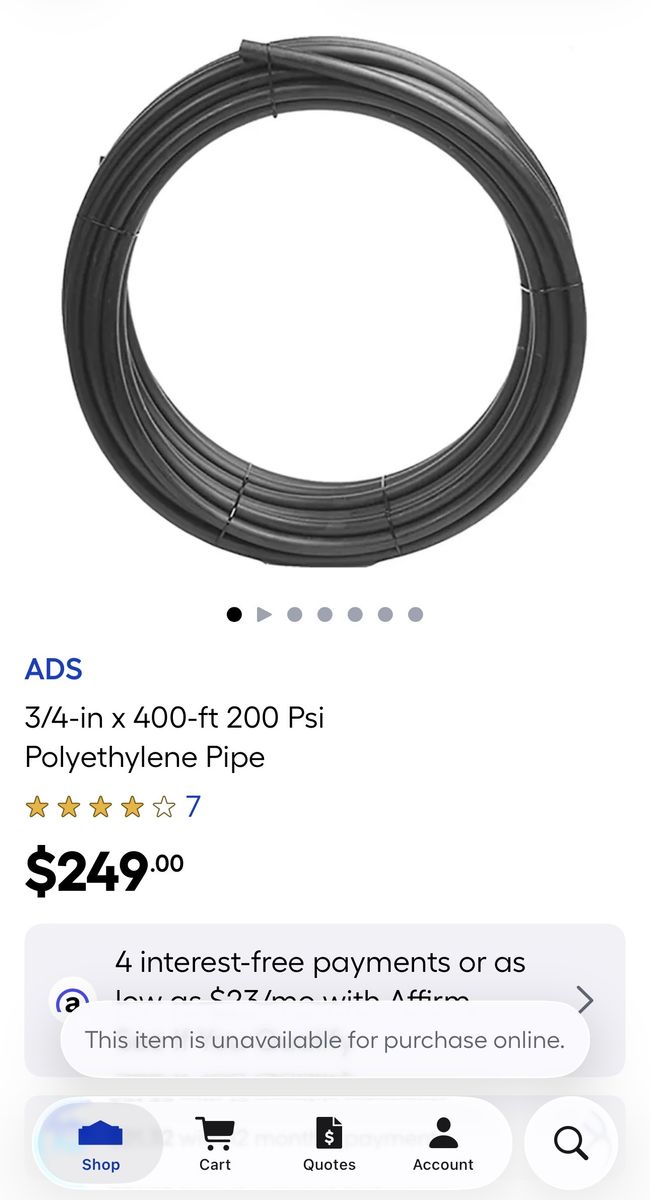Viewport: 650px width, 1200px height.
Task: Tap the search magnifier button
Action: [x=571, y=1142]
